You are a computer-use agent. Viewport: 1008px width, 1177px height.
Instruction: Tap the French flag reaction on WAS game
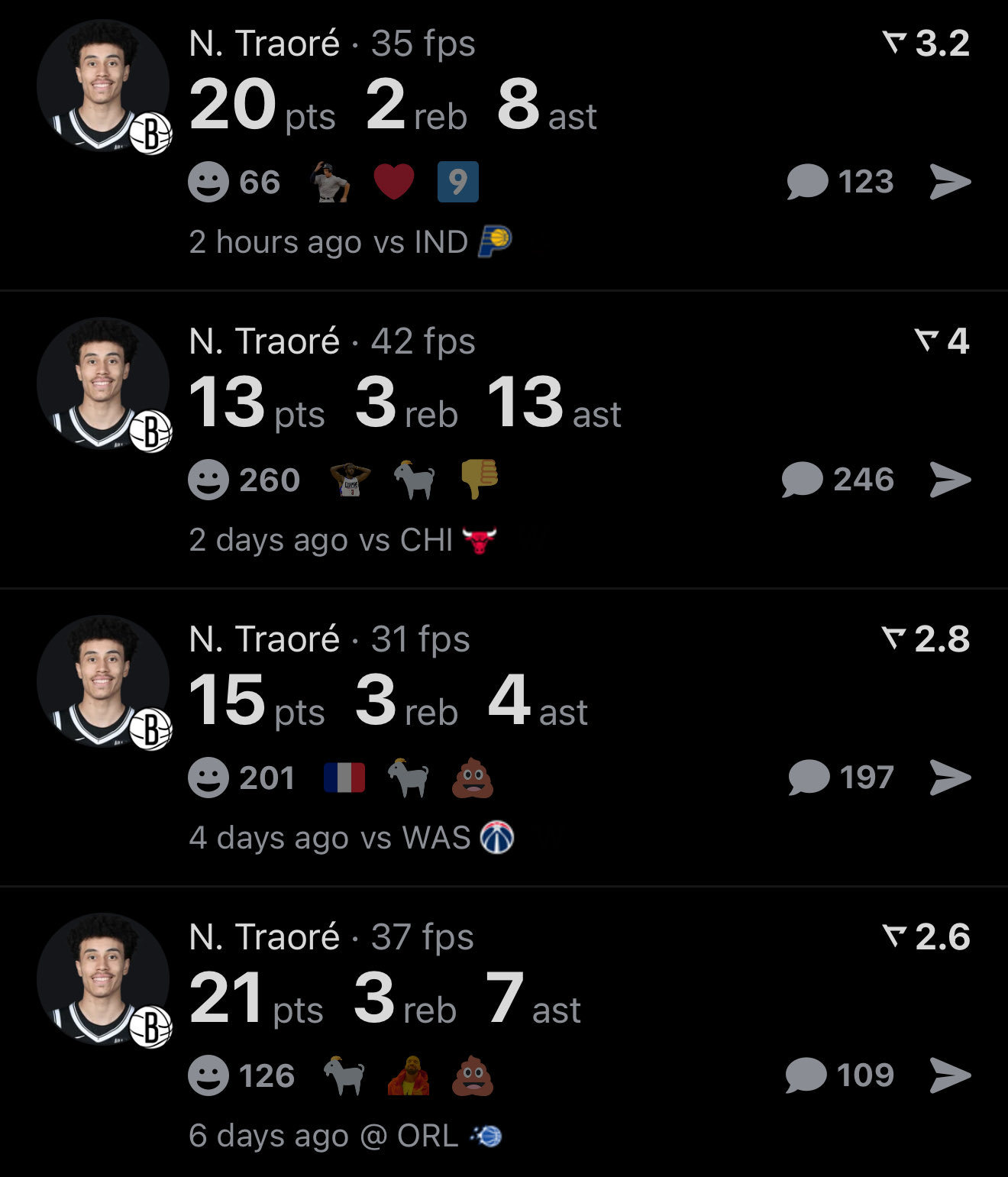point(344,778)
